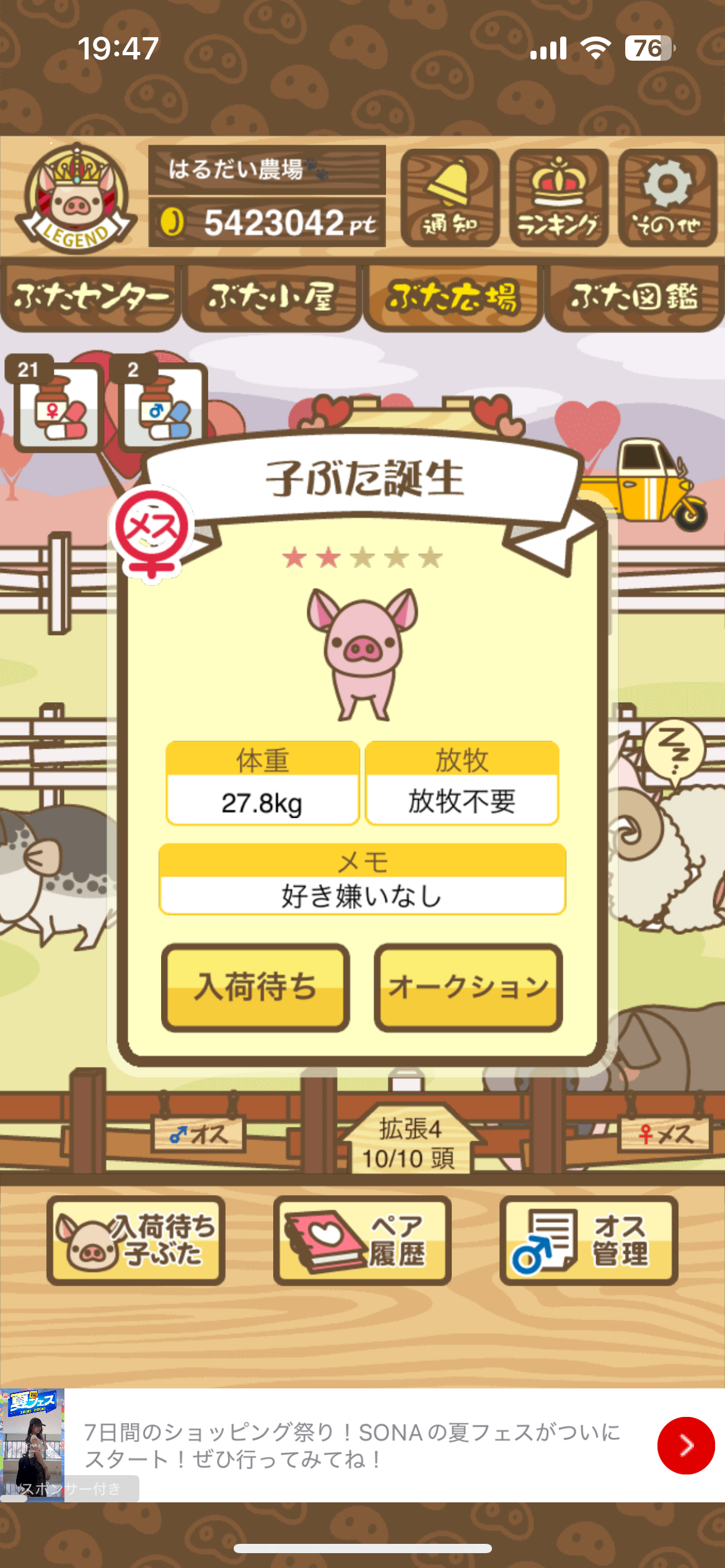Viewport: 725px width, 1568px height.
Task: View the ペア履歴 pair history
Action: (x=362, y=1239)
